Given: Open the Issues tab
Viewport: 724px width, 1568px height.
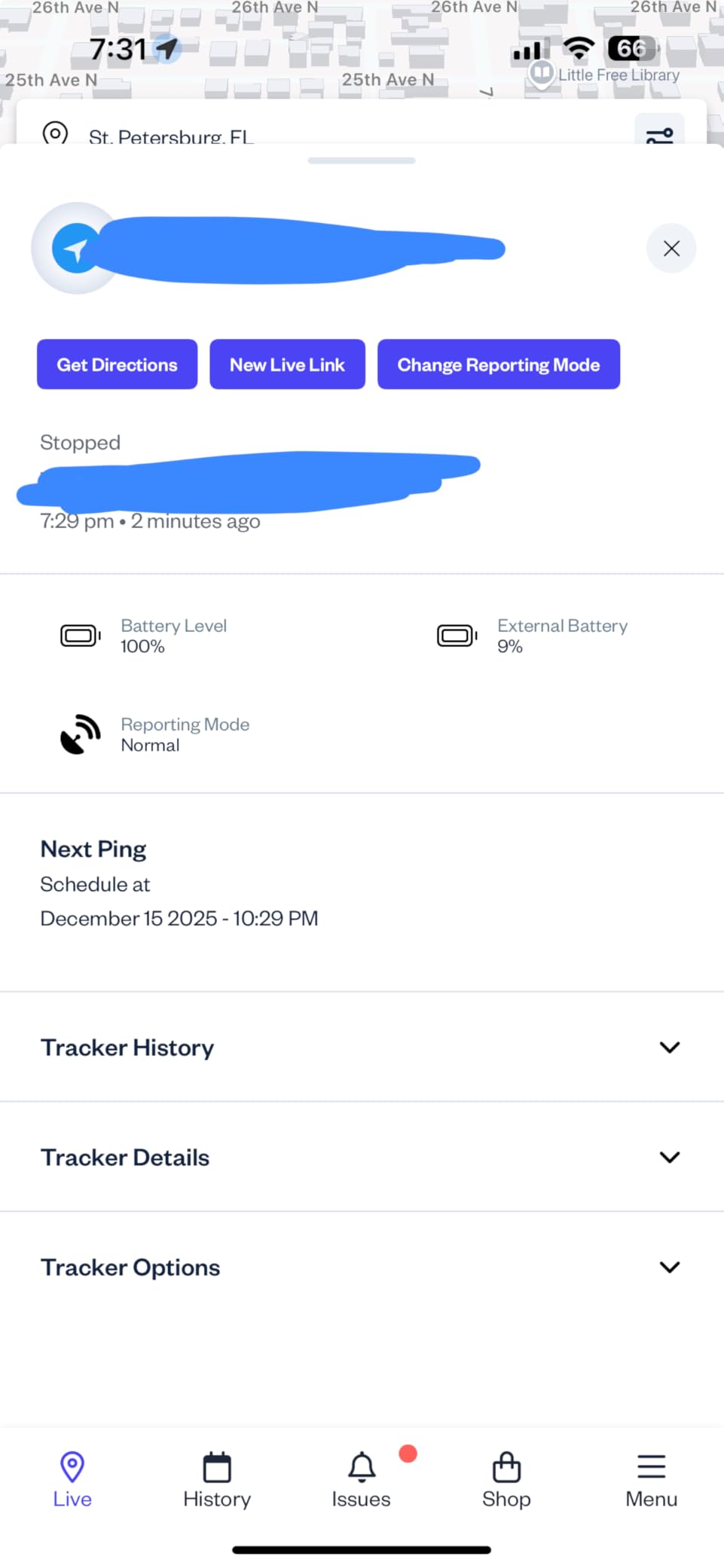Looking at the screenshot, I should [x=362, y=1480].
